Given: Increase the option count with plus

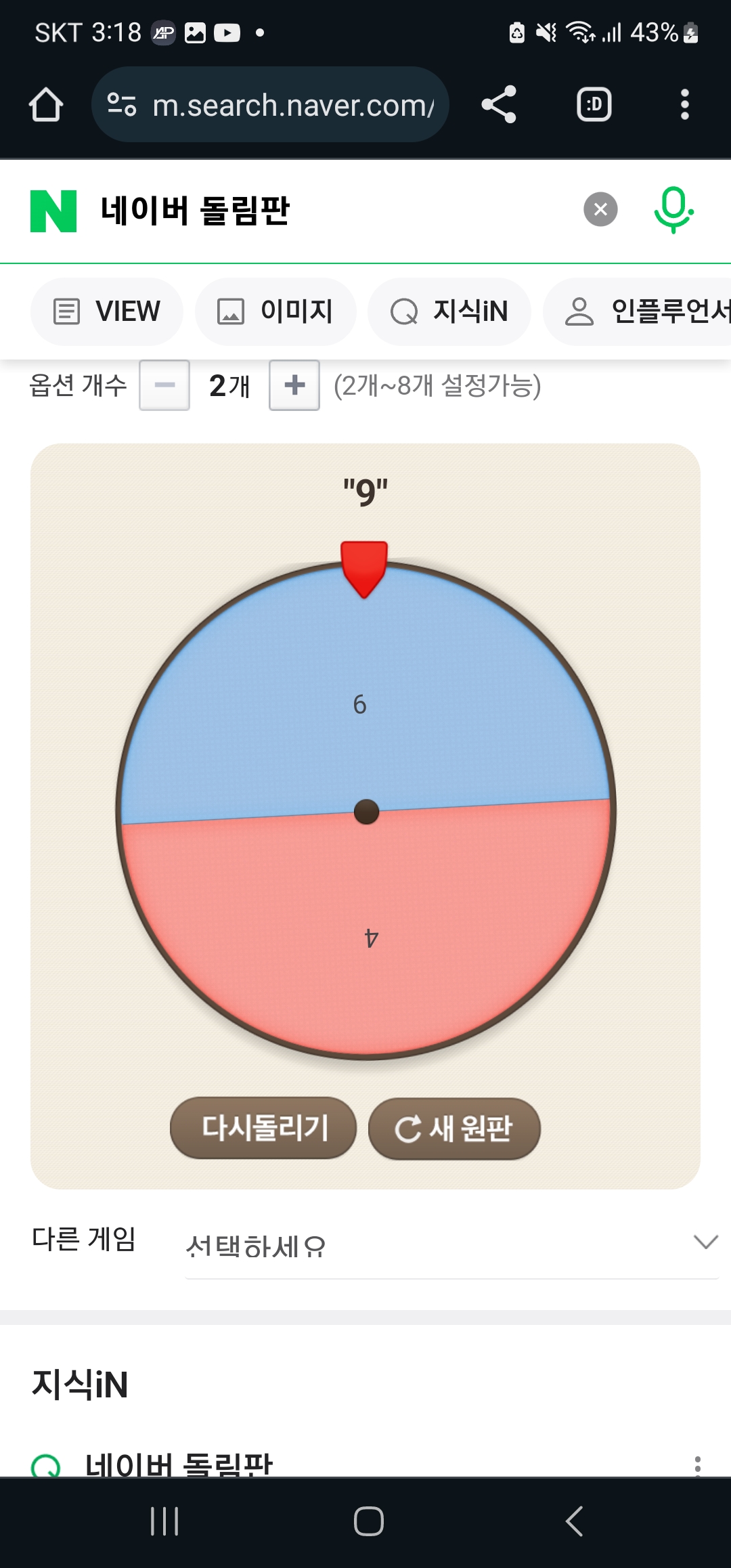Looking at the screenshot, I should (x=294, y=385).
